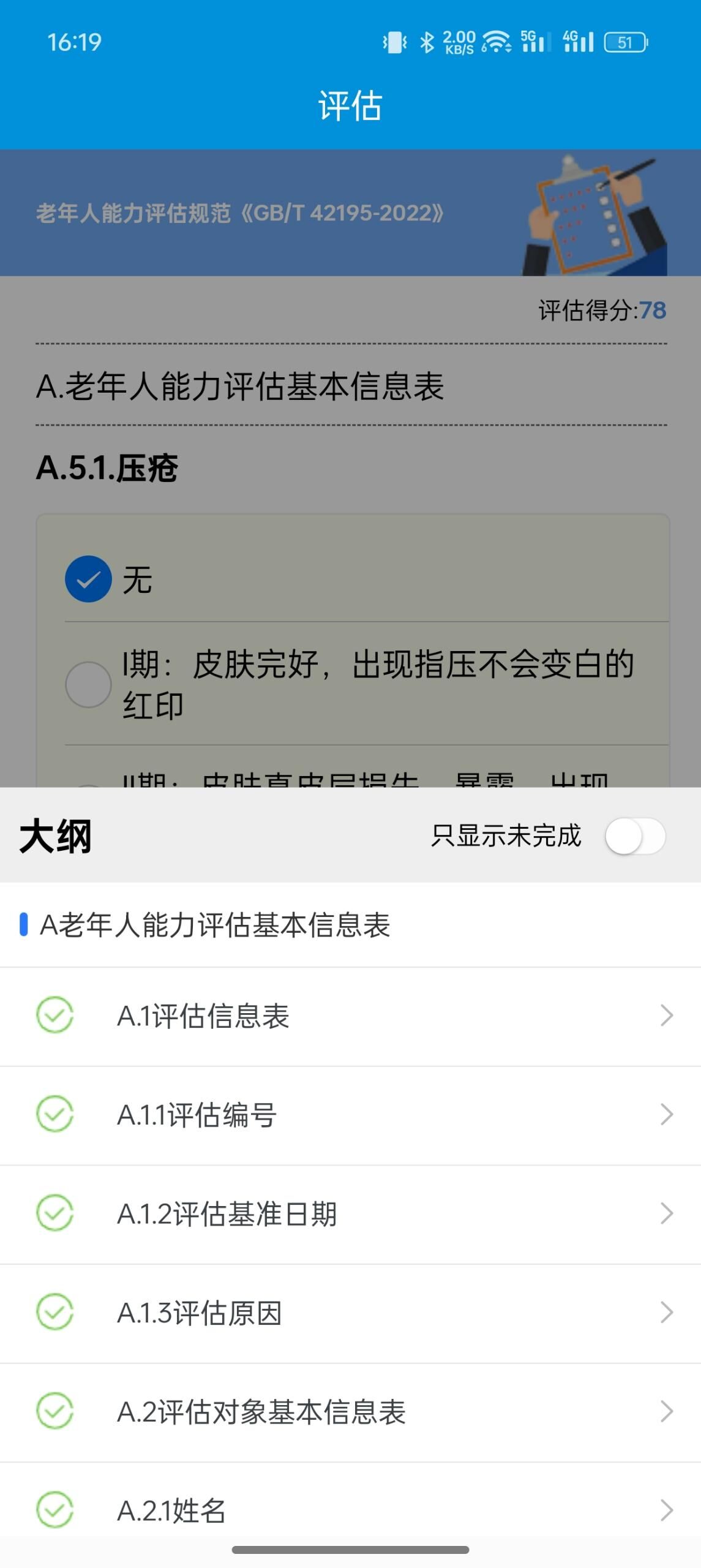
Task: Jump to A.1.1评估编号
Action: tap(350, 1115)
